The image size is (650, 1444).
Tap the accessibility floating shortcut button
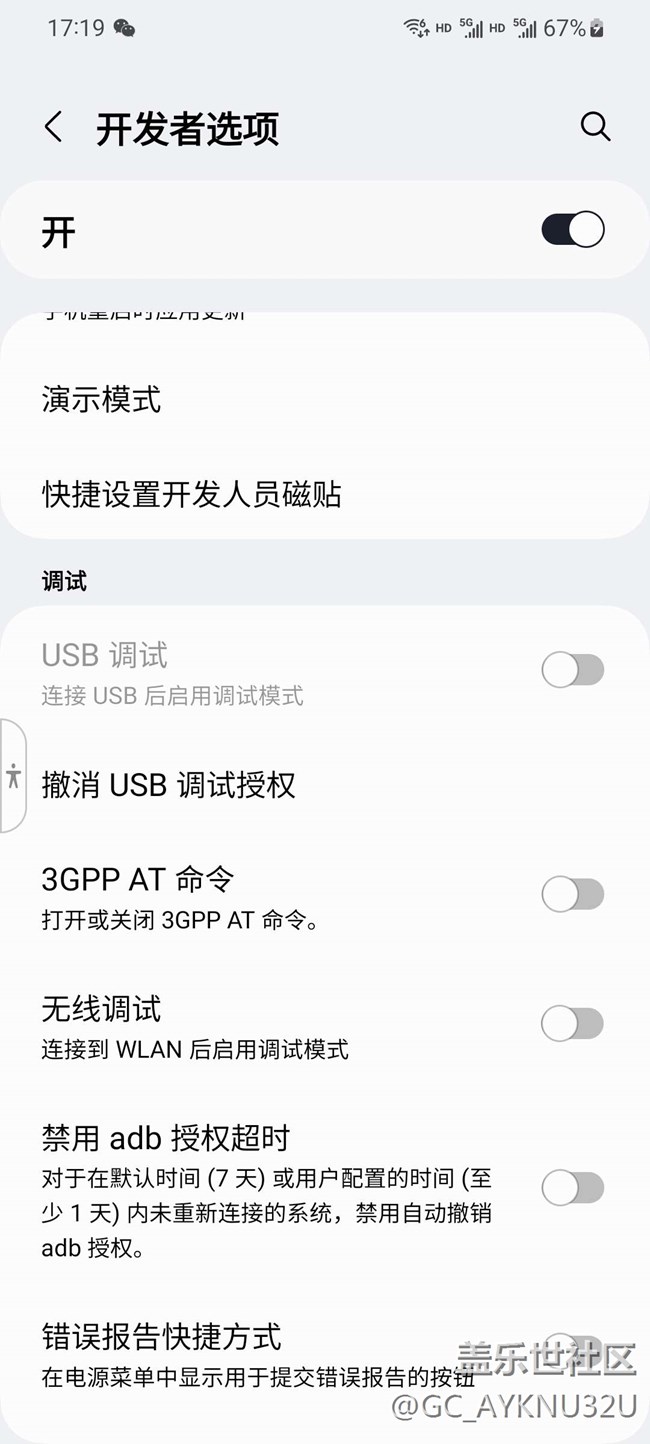[13, 776]
